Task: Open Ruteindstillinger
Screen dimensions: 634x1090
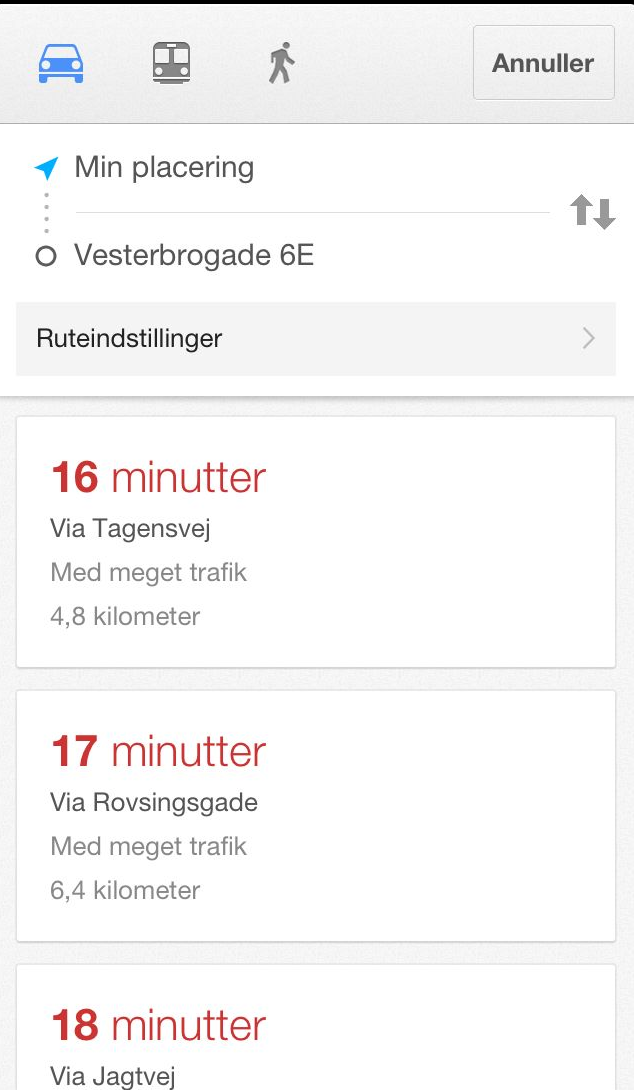Action: [x=315, y=338]
